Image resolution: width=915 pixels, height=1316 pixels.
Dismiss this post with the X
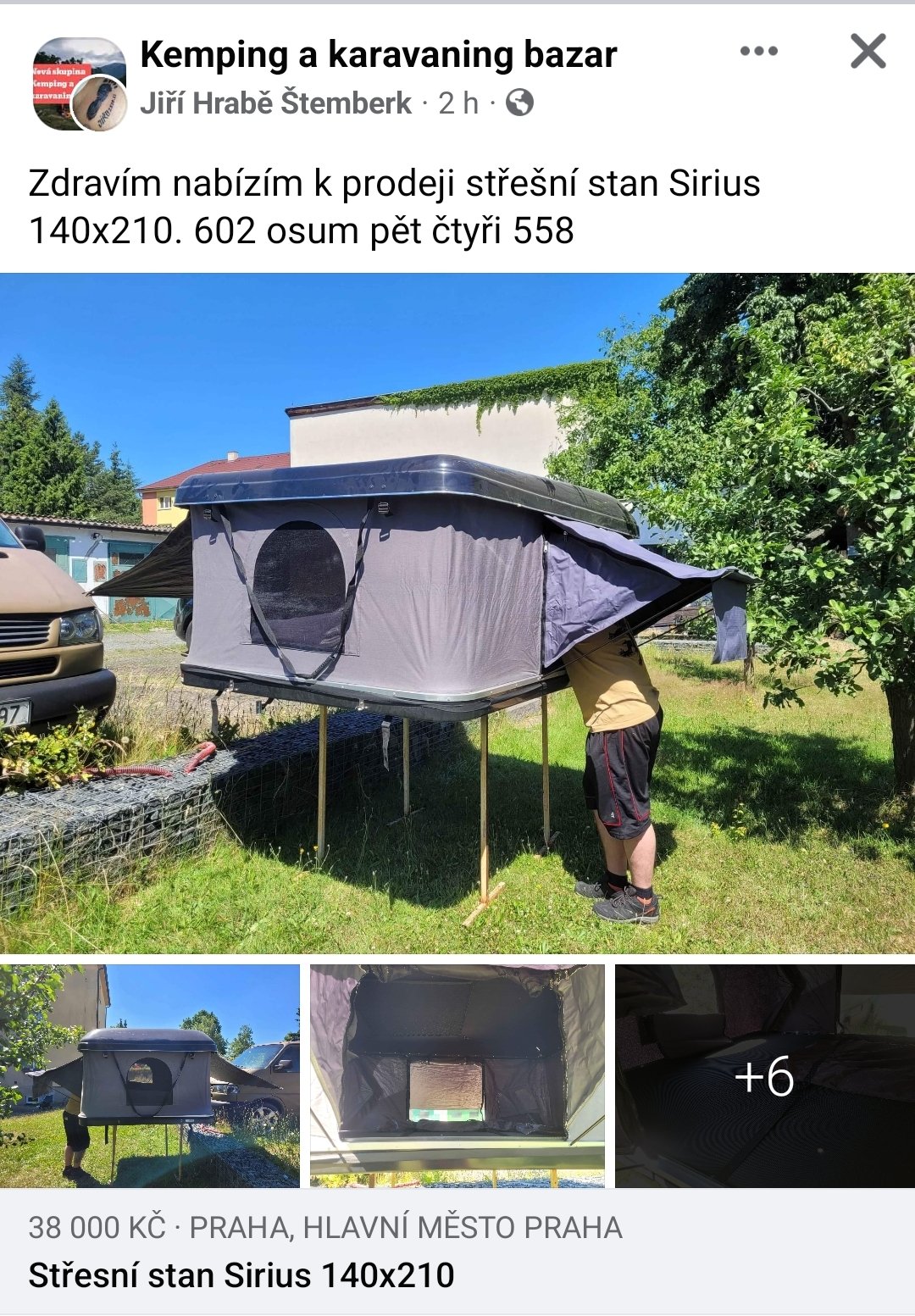tap(868, 52)
